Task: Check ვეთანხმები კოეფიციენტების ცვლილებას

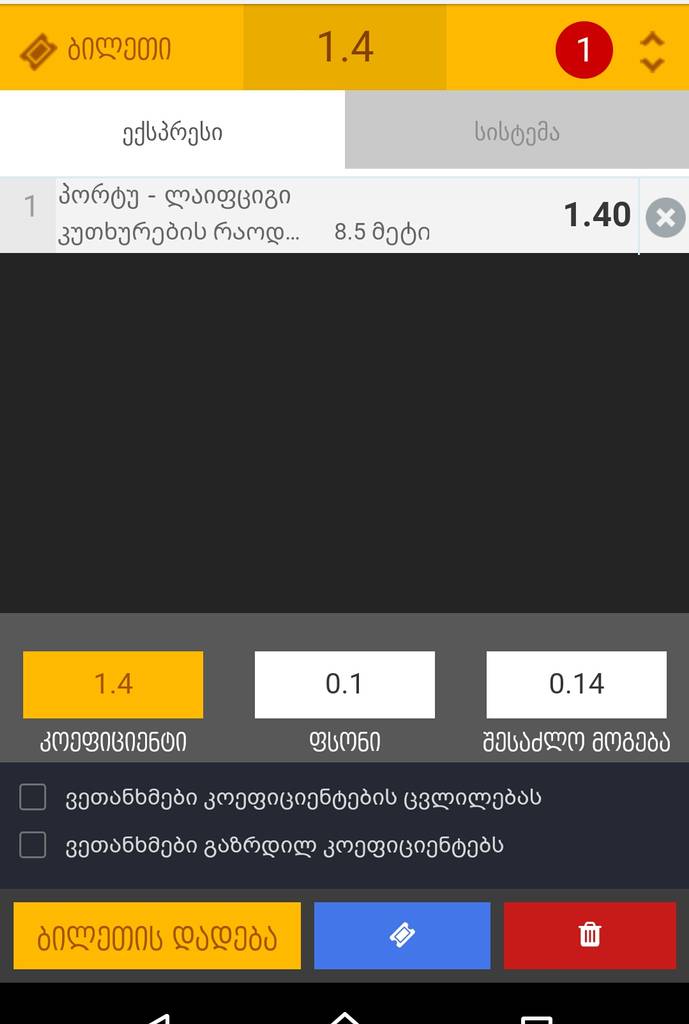Action: coord(33,797)
